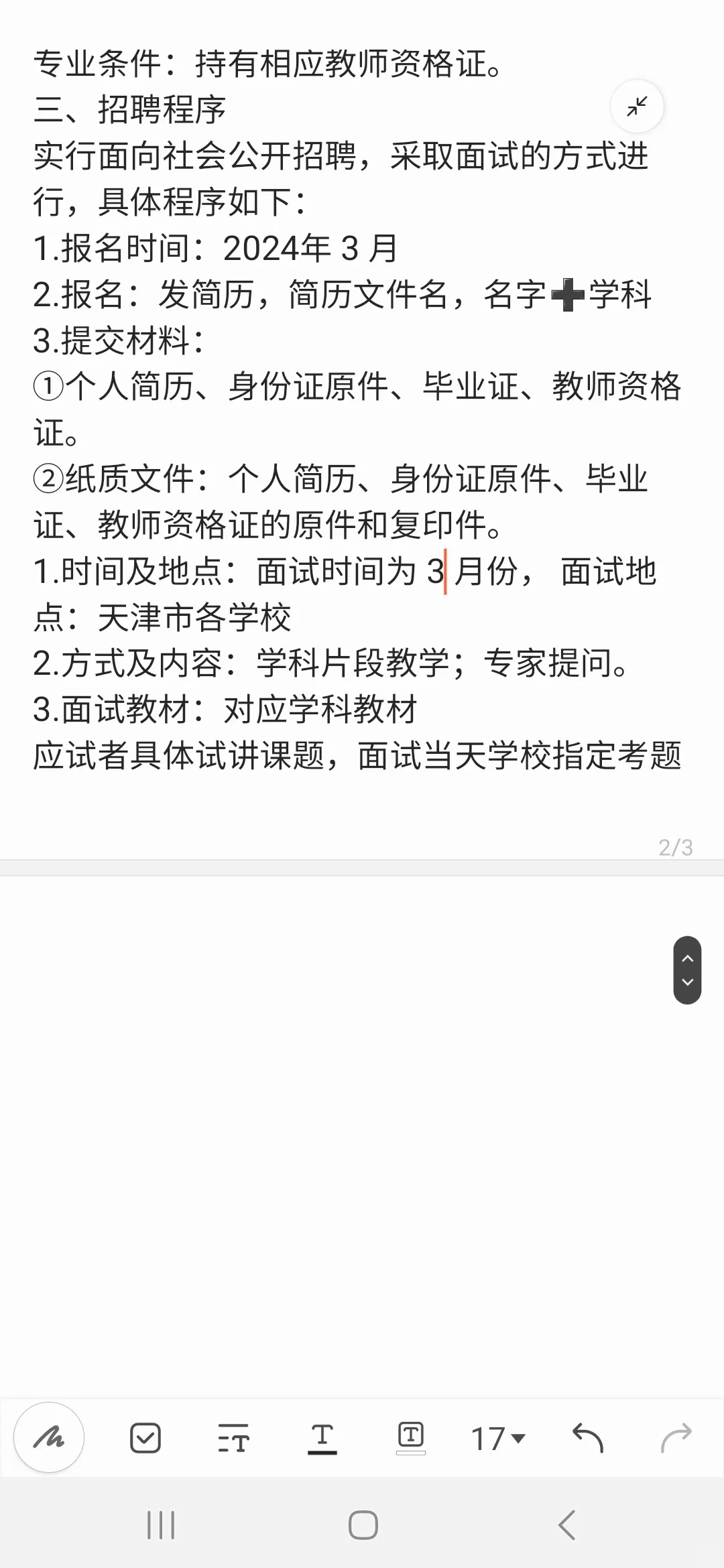Jump to previous page with up arrow
Screen dimensions: 724x1568
(687, 958)
